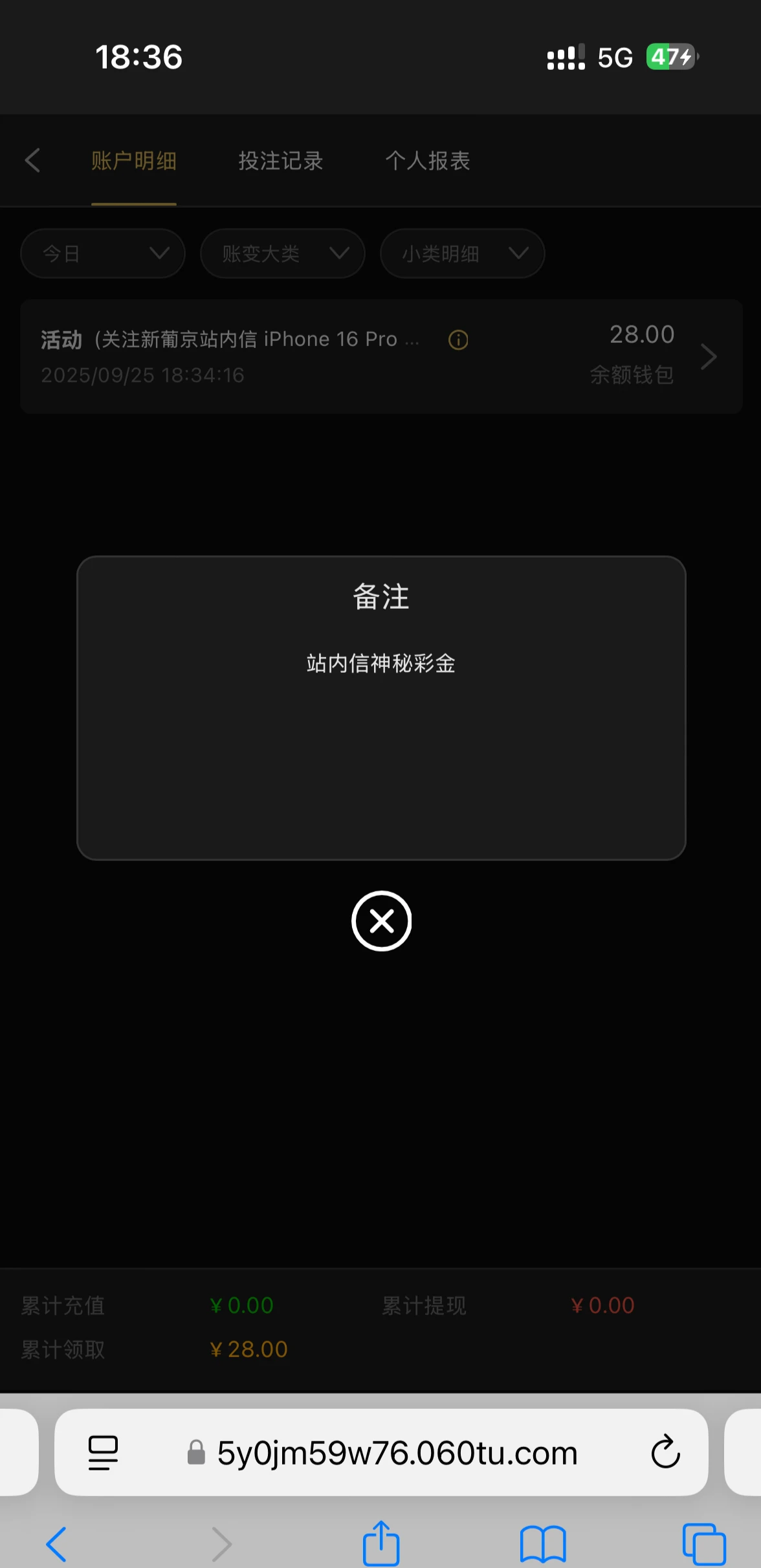This screenshot has height=1568, width=761.
Task: Expand the 今日 date dropdown
Action: tap(103, 254)
